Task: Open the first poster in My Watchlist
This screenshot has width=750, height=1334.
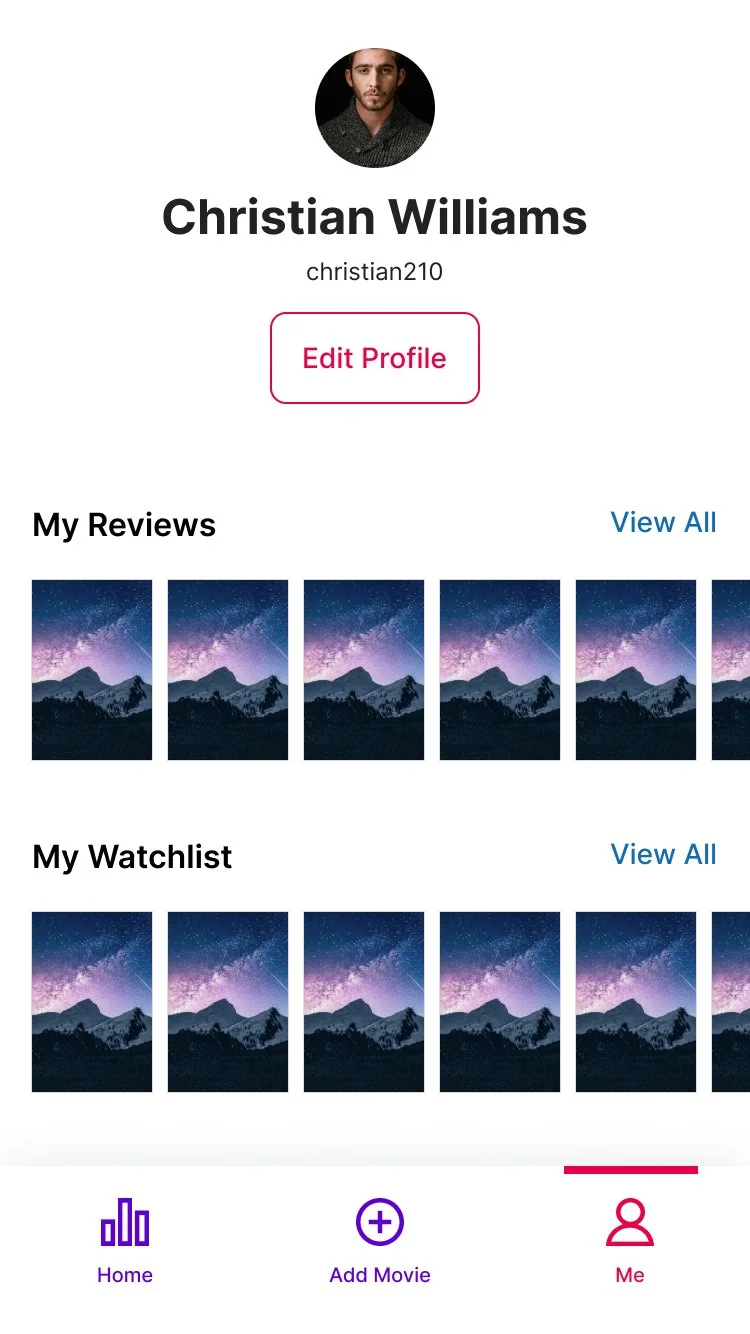Action: coord(92,1002)
